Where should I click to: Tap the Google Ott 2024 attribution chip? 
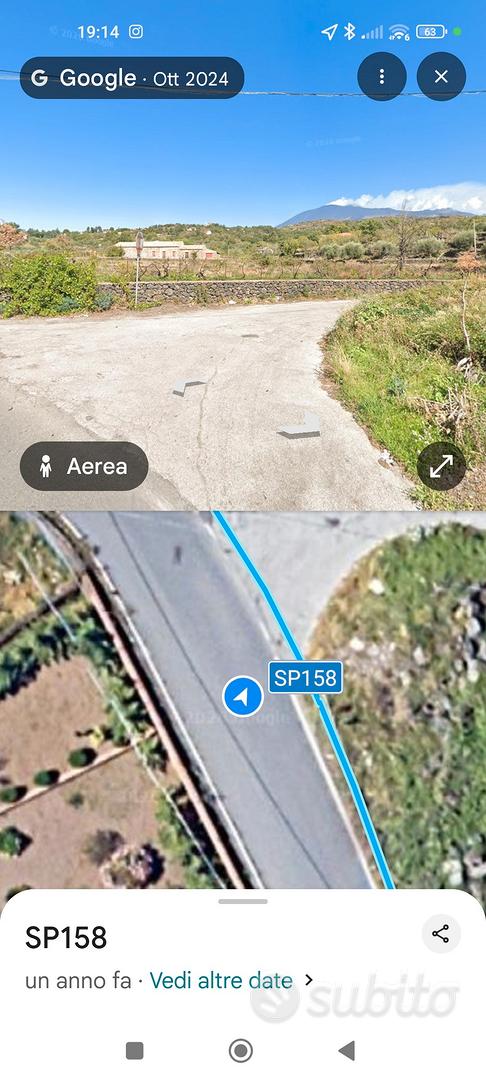pyautogui.click(x=132, y=78)
